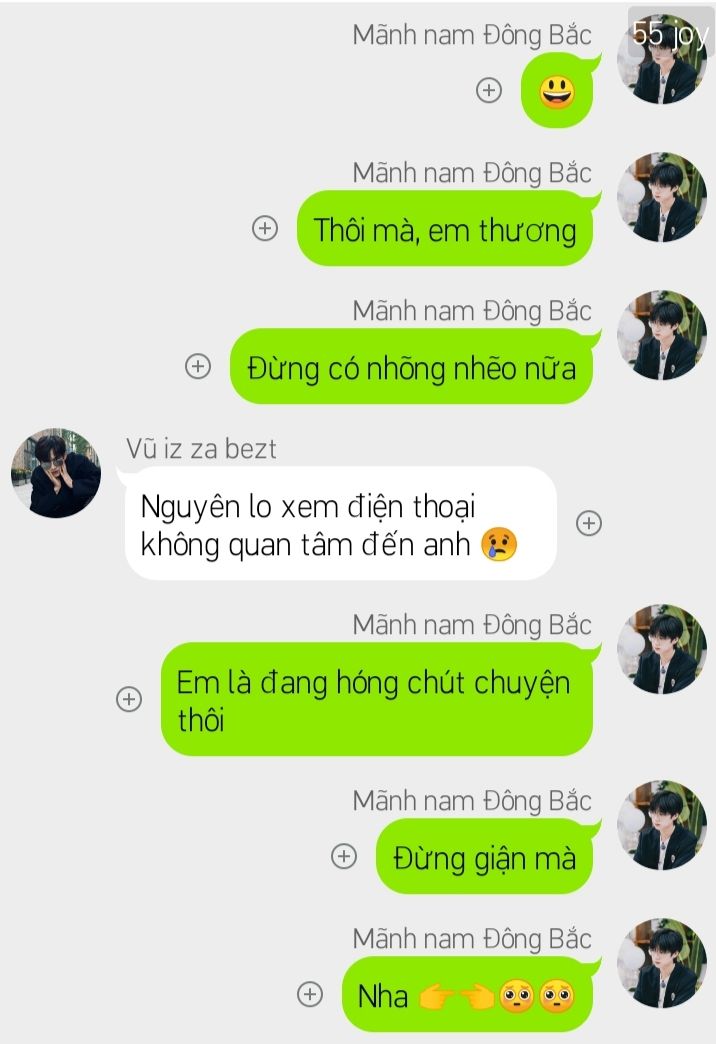Open Mãnh nam Đông Bắc avatar beside "Đừng giận mà"
The image size is (716, 1044).
pyautogui.click(x=661, y=826)
